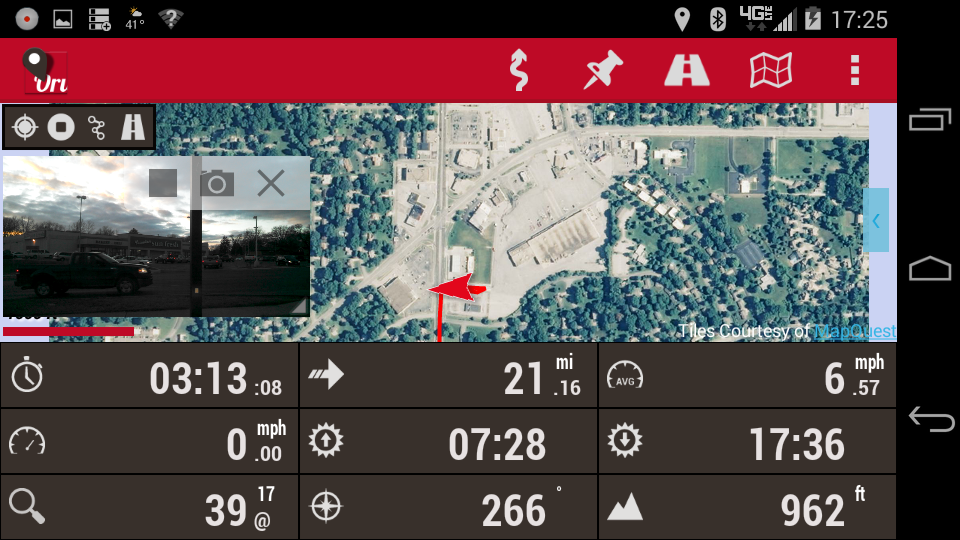The width and height of the screenshot is (960, 540).
Task: Expand the side panel with the blue arrow
Action: (875, 220)
